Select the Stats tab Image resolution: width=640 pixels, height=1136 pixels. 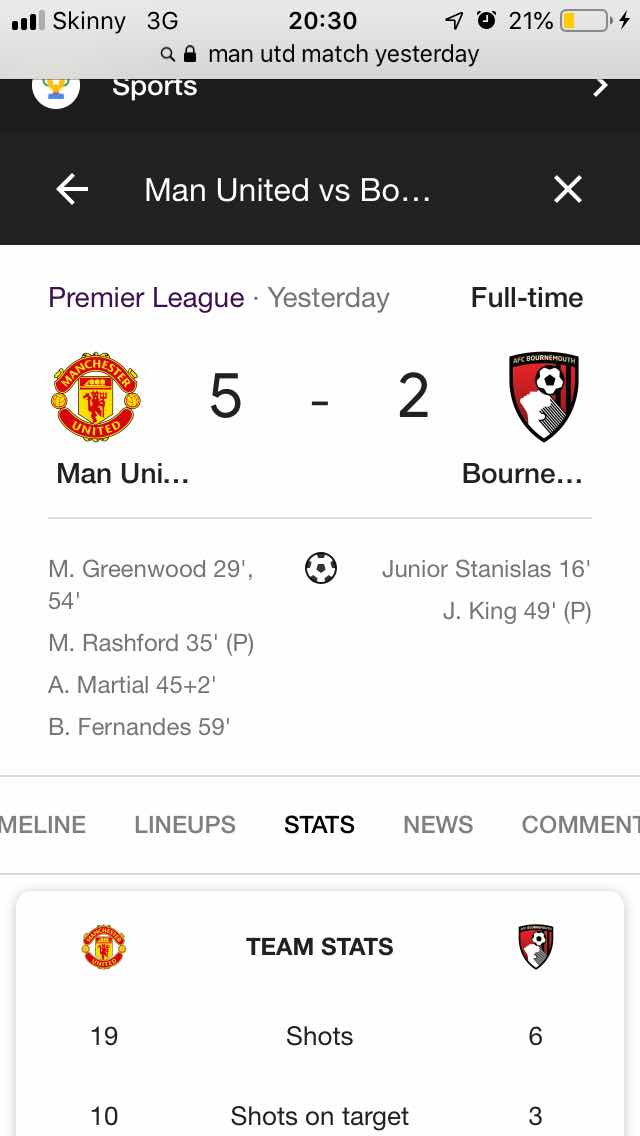[319, 824]
